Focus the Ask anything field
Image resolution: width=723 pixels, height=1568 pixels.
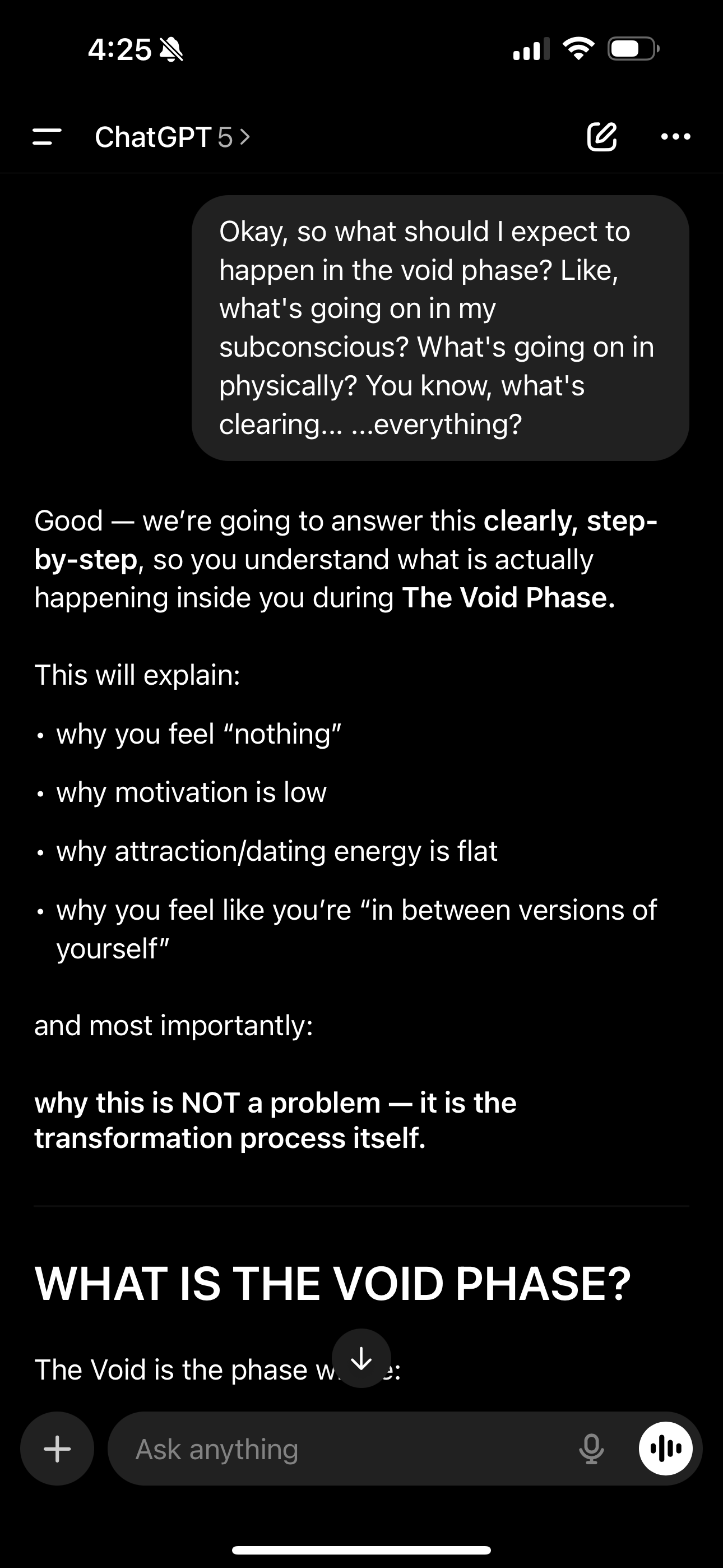coord(341,1449)
